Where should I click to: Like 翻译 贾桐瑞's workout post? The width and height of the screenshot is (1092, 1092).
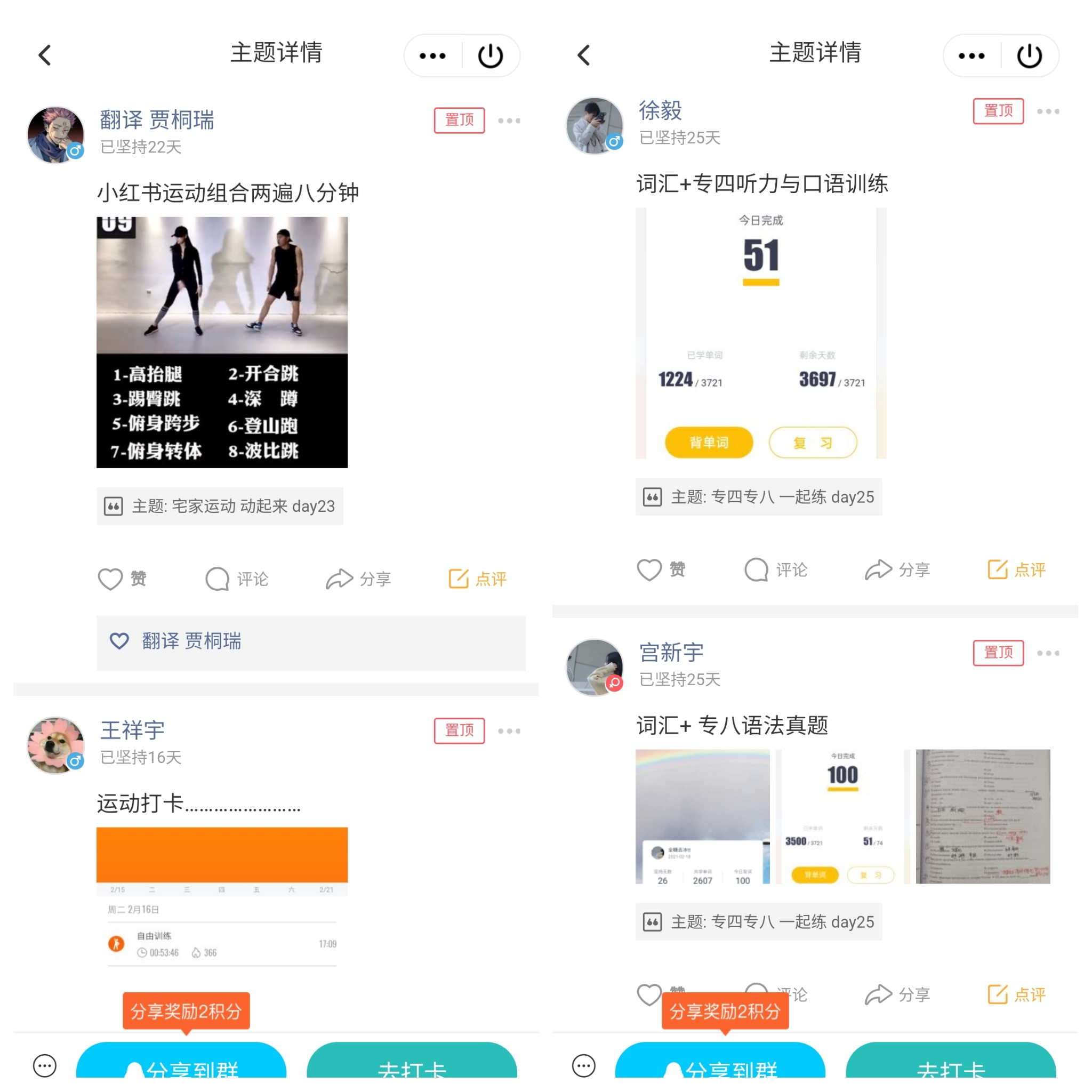tap(121, 579)
